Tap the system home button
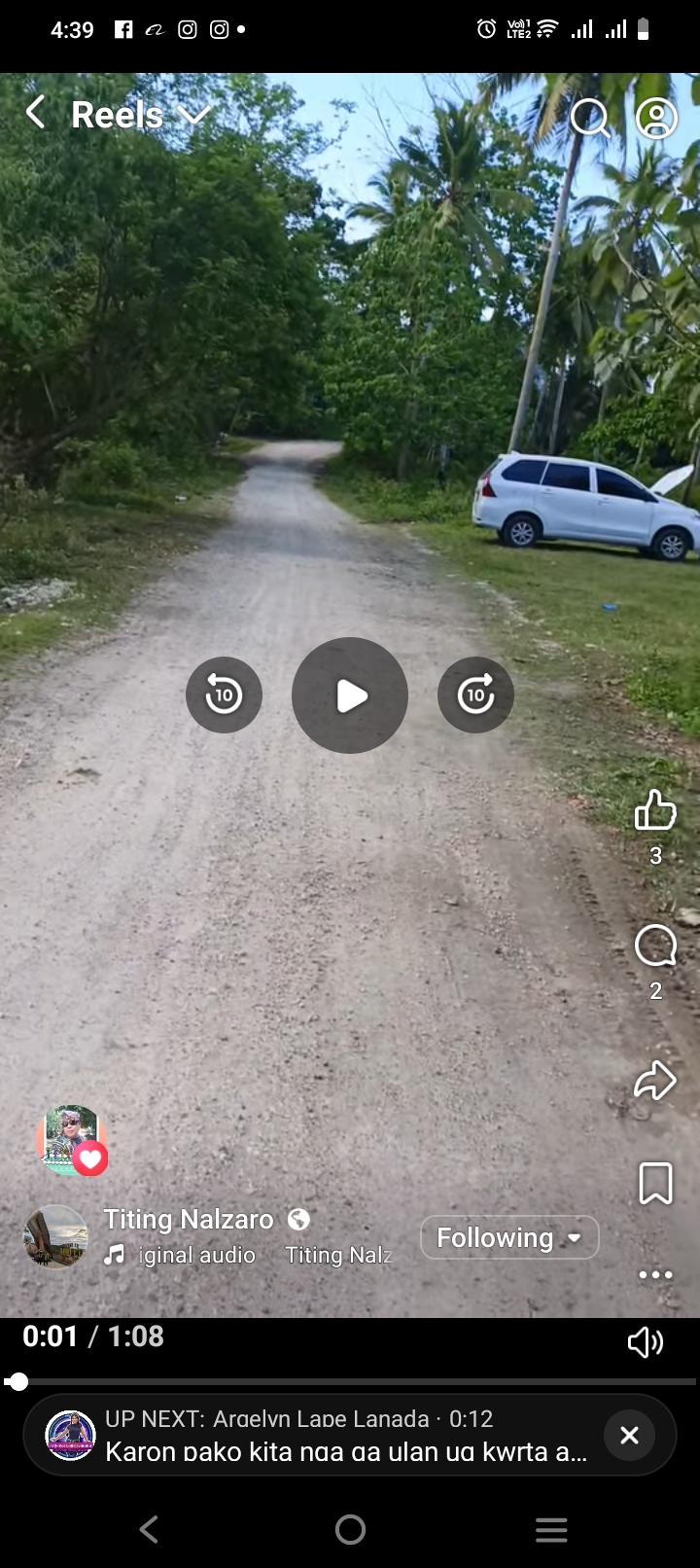Image resolution: width=700 pixels, height=1568 pixels. point(350,1530)
